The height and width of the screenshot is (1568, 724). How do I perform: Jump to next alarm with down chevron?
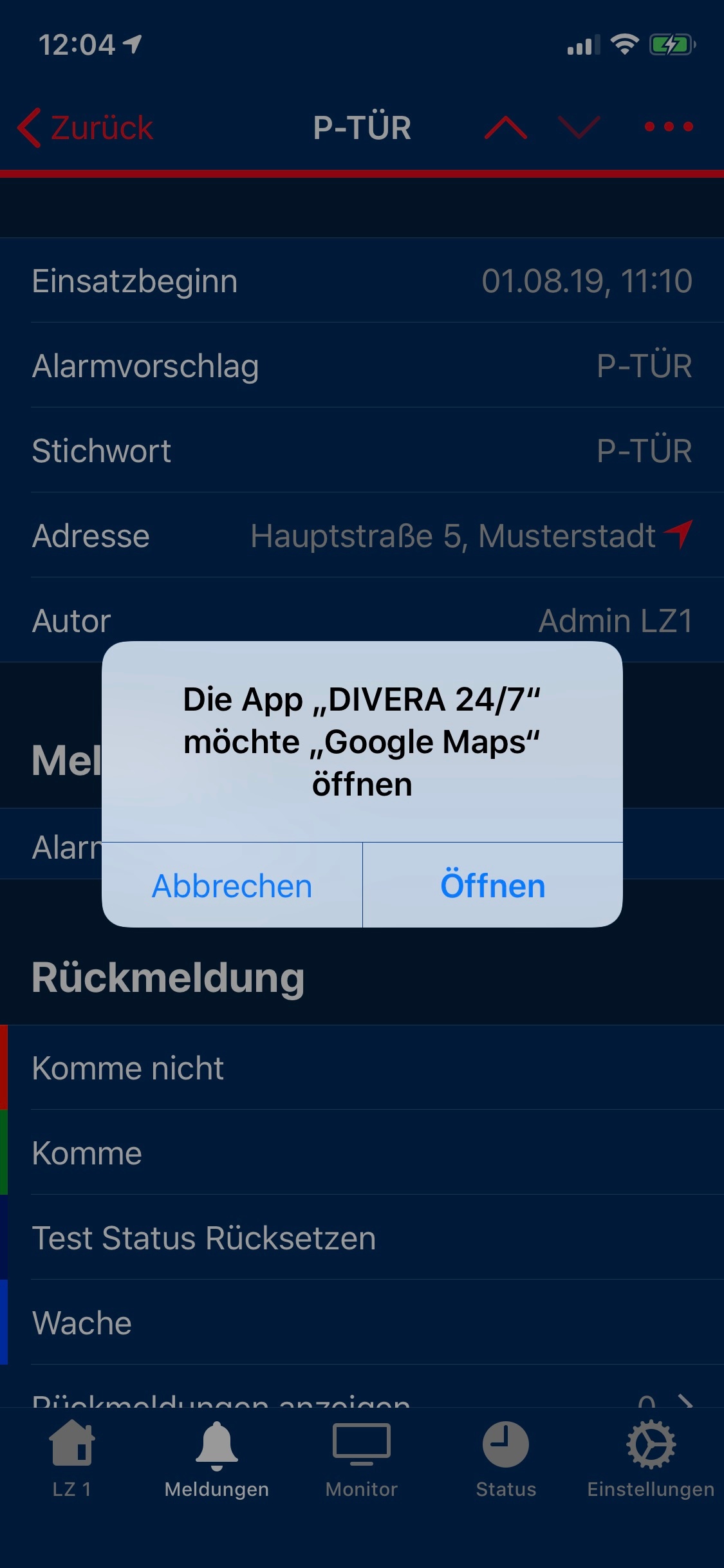pos(579,127)
